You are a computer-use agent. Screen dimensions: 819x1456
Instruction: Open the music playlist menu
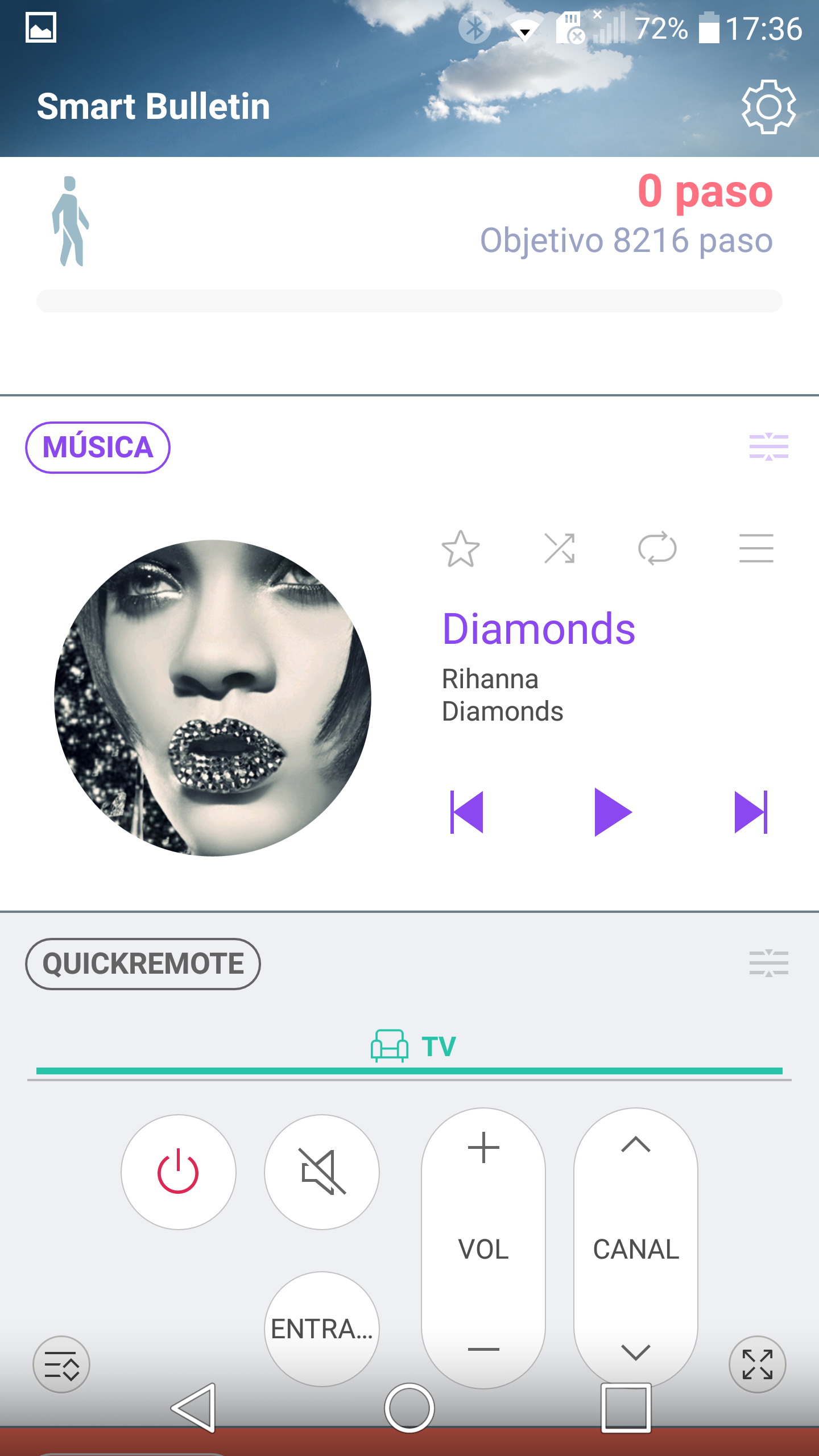point(756,549)
